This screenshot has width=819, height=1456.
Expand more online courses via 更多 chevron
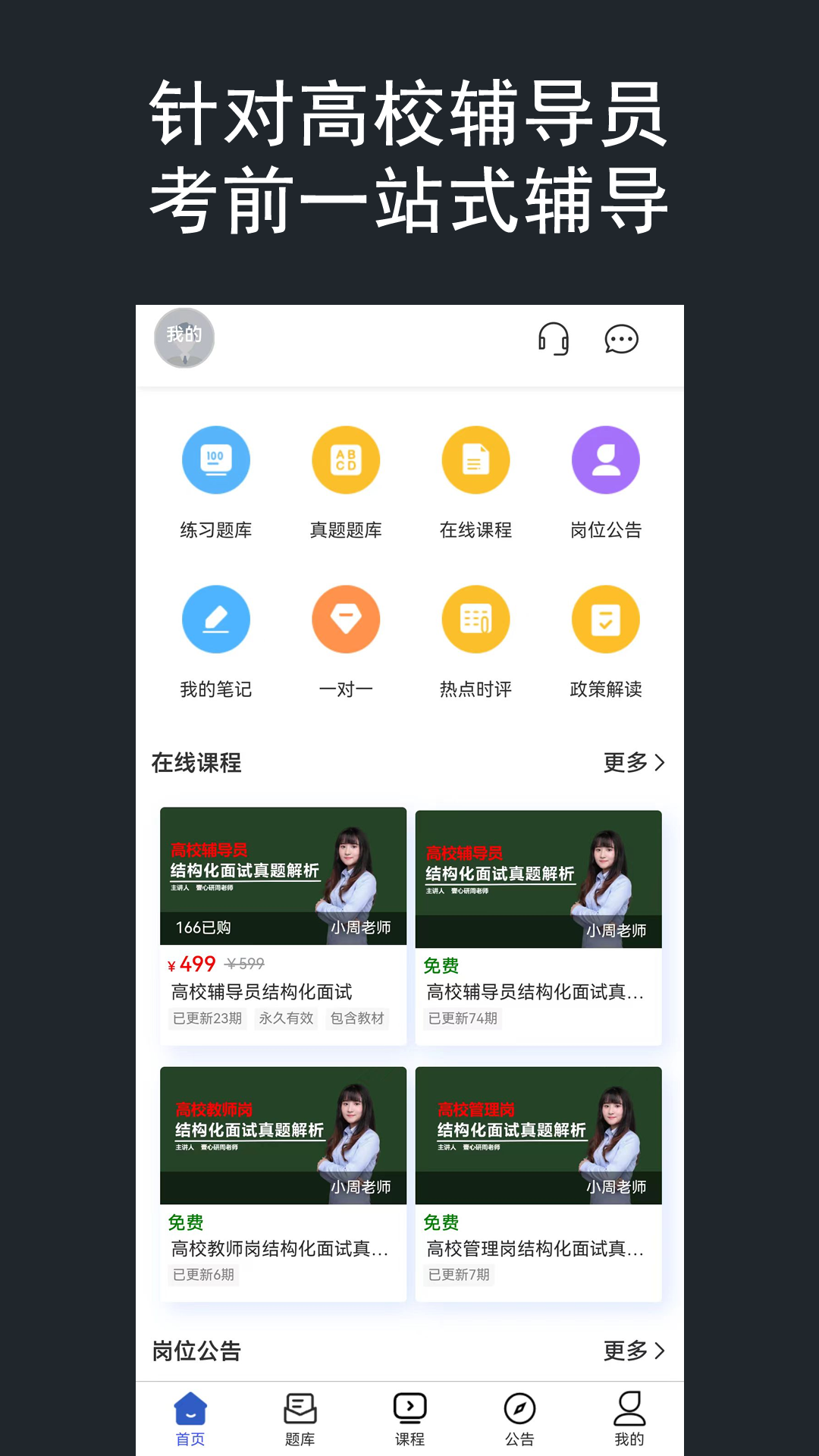pos(635,764)
